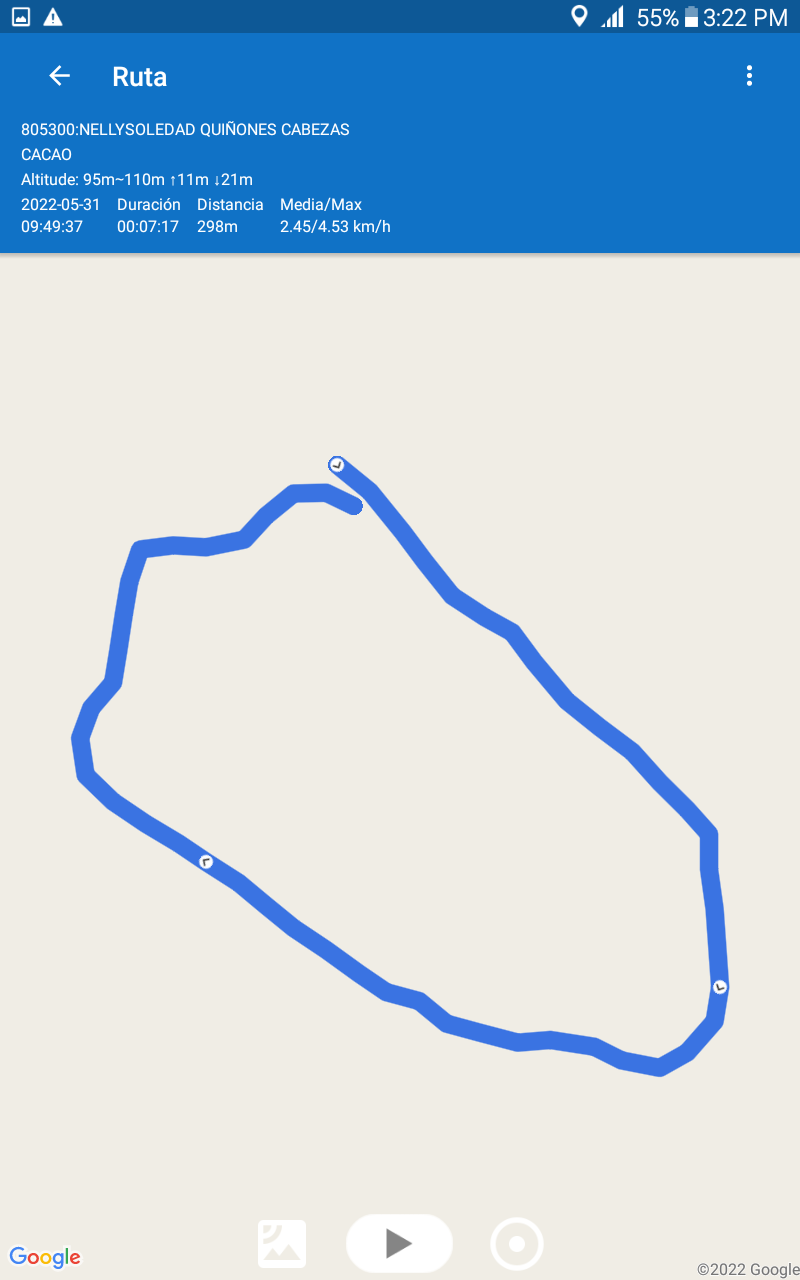This screenshot has height=1280, width=800.
Task: Open the three-dot overflow menu
Action: click(x=749, y=76)
